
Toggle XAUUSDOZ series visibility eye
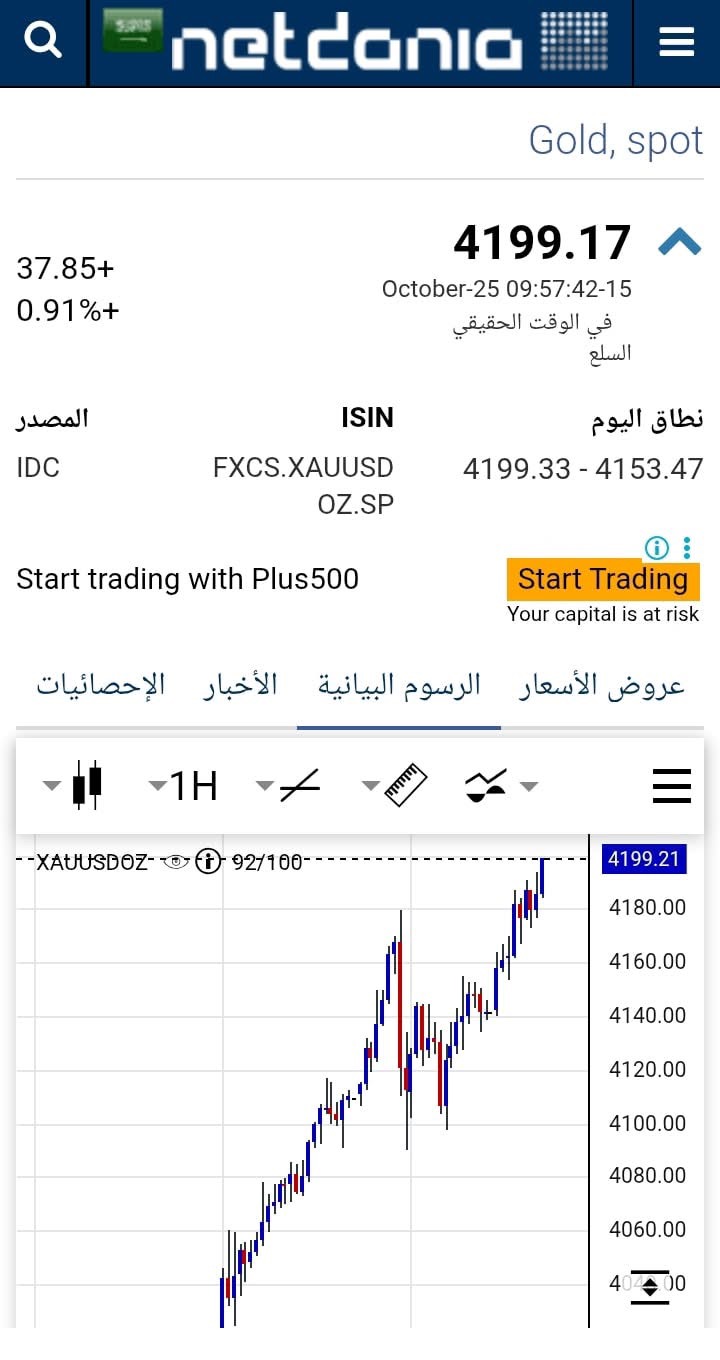(x=176, y=861)
